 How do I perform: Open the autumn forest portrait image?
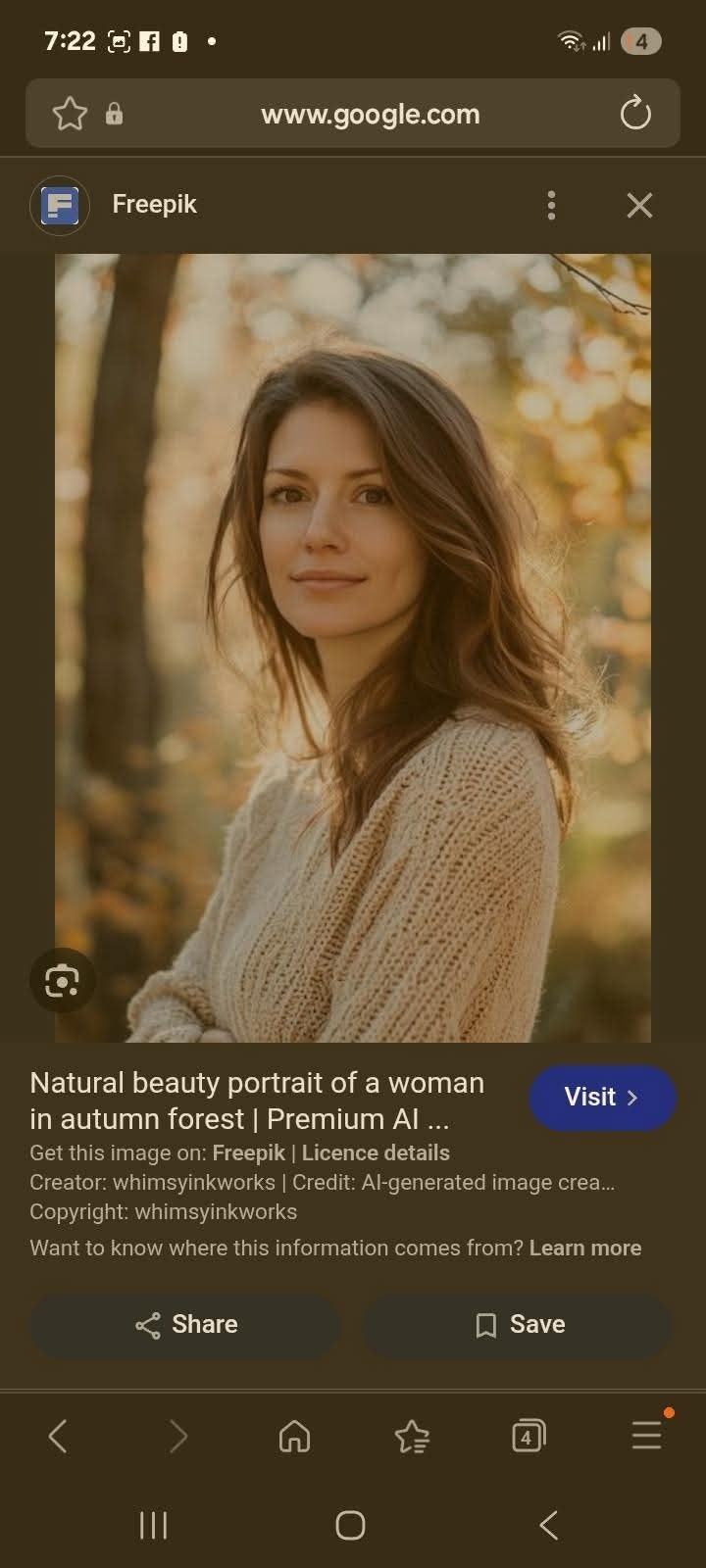pyautogui.click(x=353, y=647)
